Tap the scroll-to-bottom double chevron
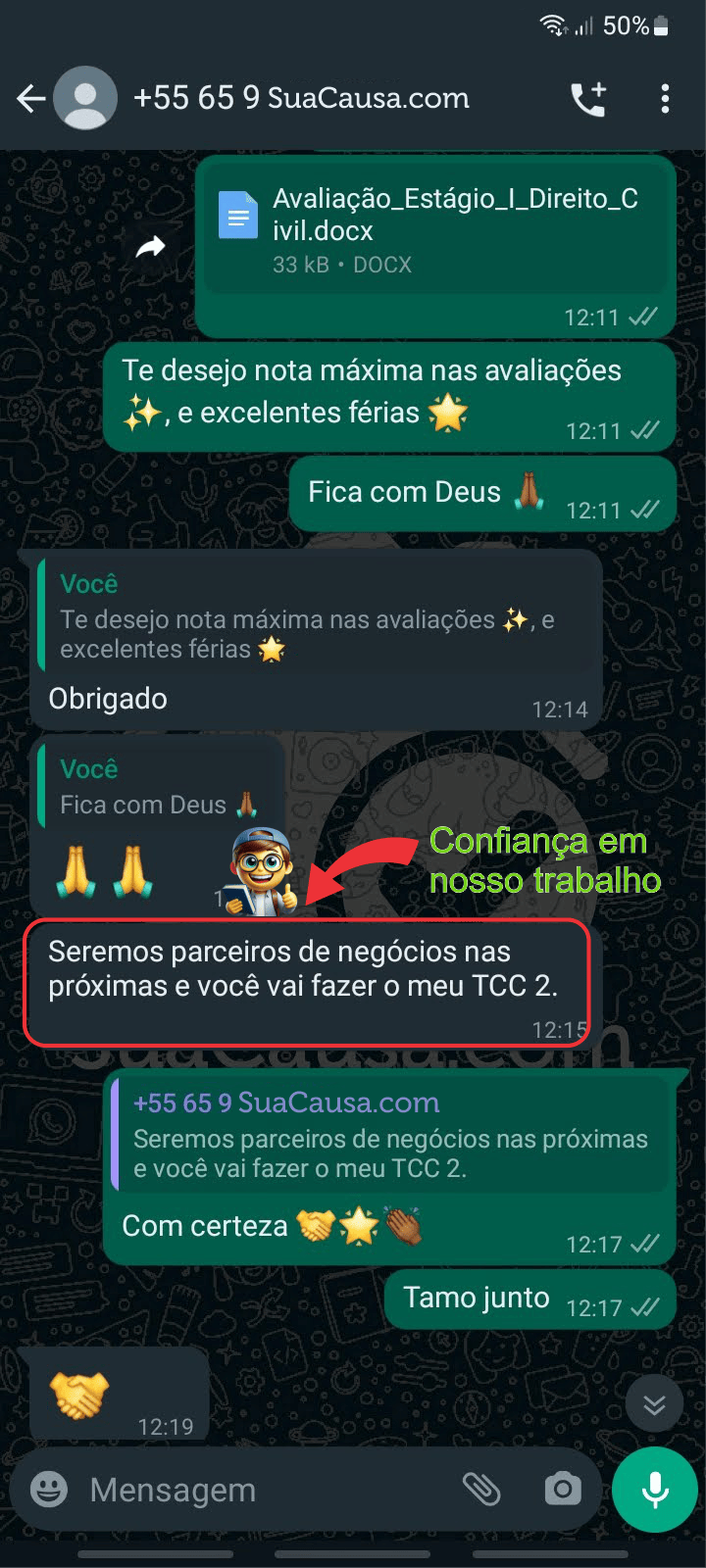This screenshot has height=1568, width=706. click(x=654, y=1403)
